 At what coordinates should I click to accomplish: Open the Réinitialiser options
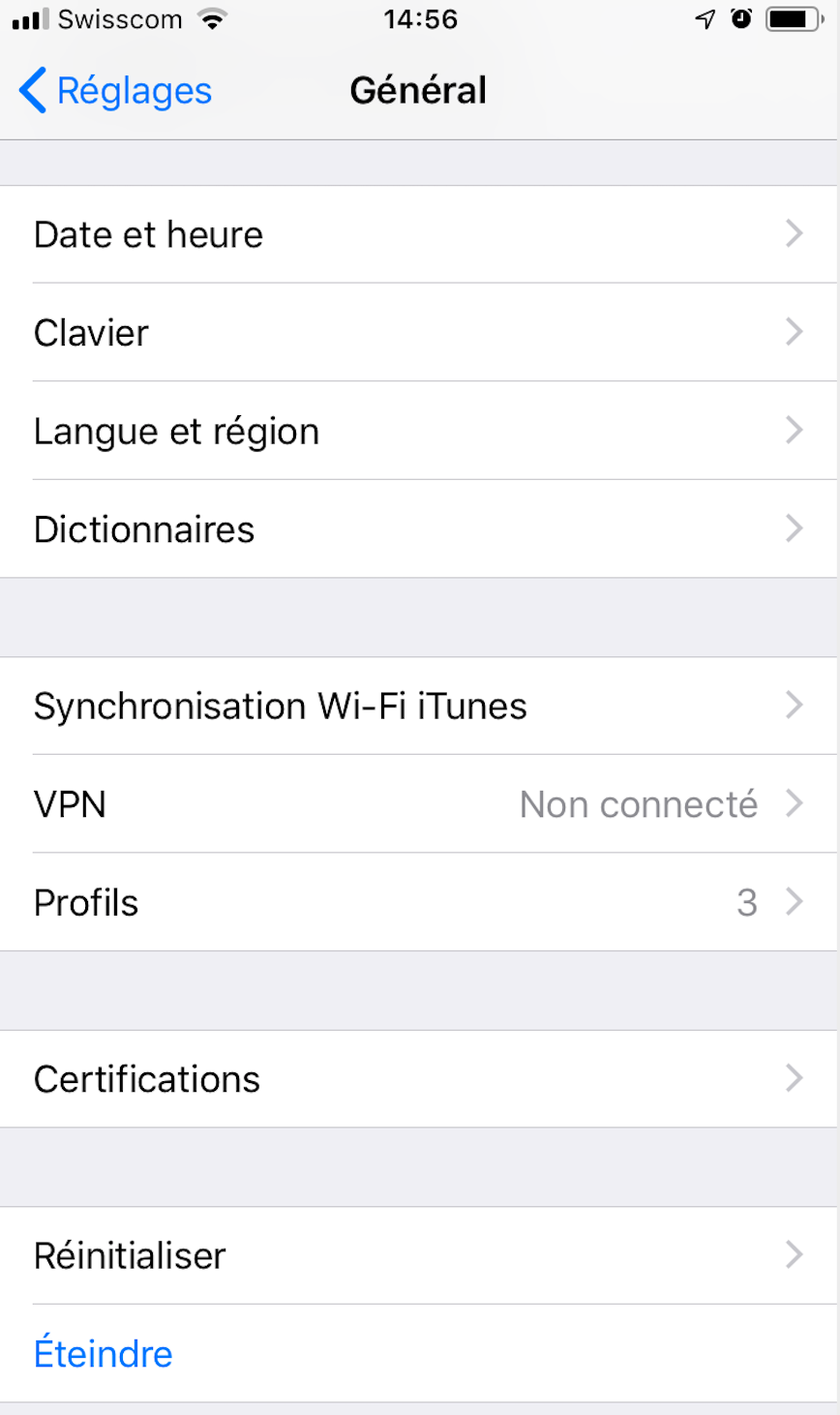[x=419, y=1255]
